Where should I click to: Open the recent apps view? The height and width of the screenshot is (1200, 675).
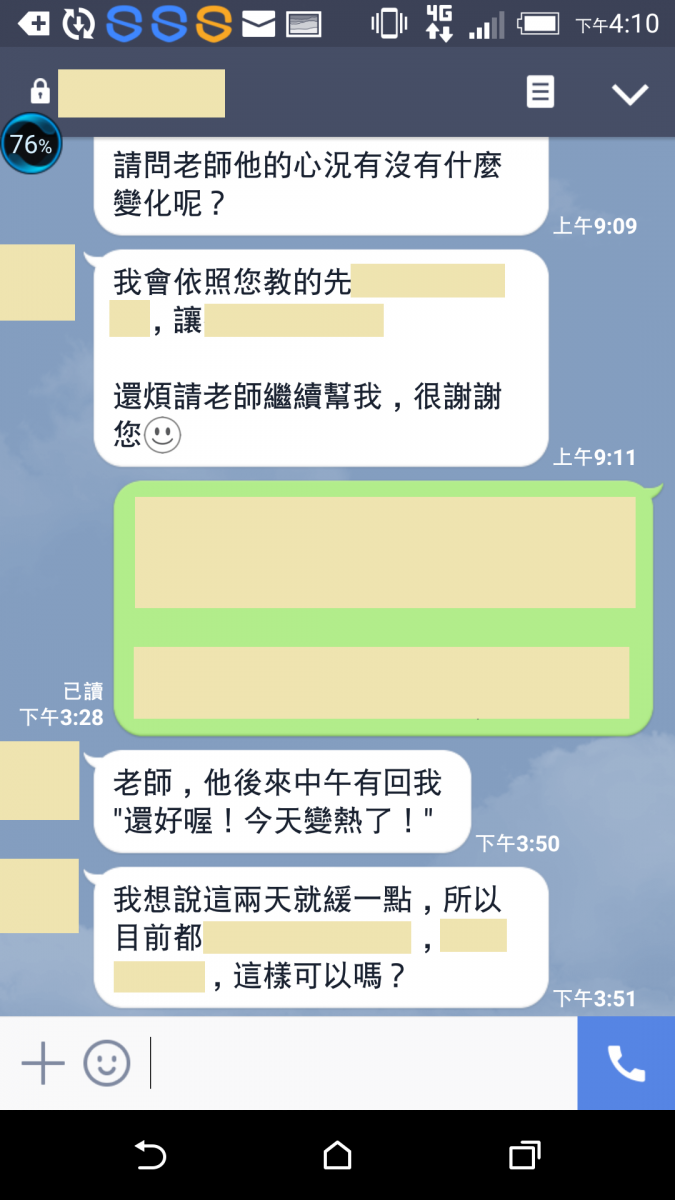pyautogui.click(x=524, y=1156)
